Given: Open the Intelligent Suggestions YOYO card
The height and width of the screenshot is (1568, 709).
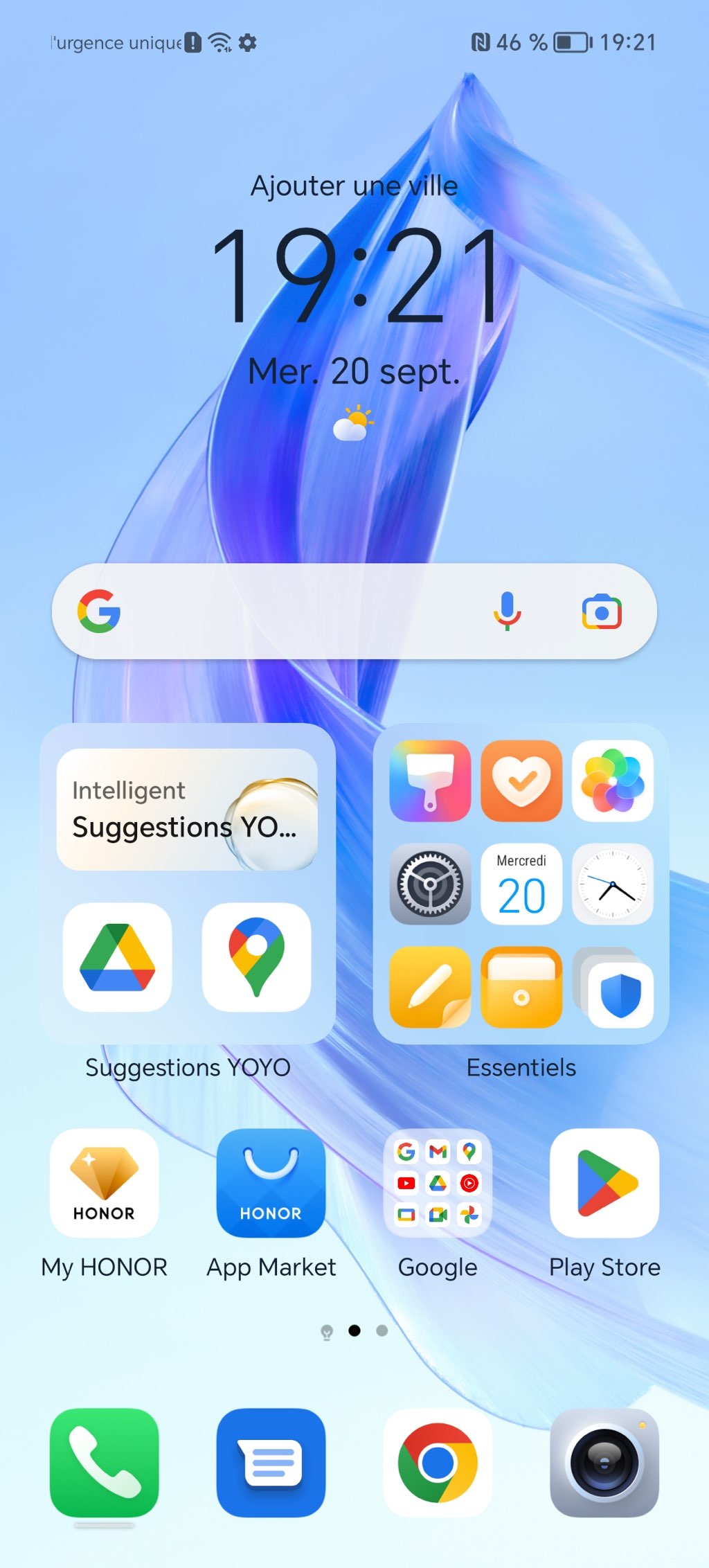Looking at the screenshot, I should coord(187,810).
